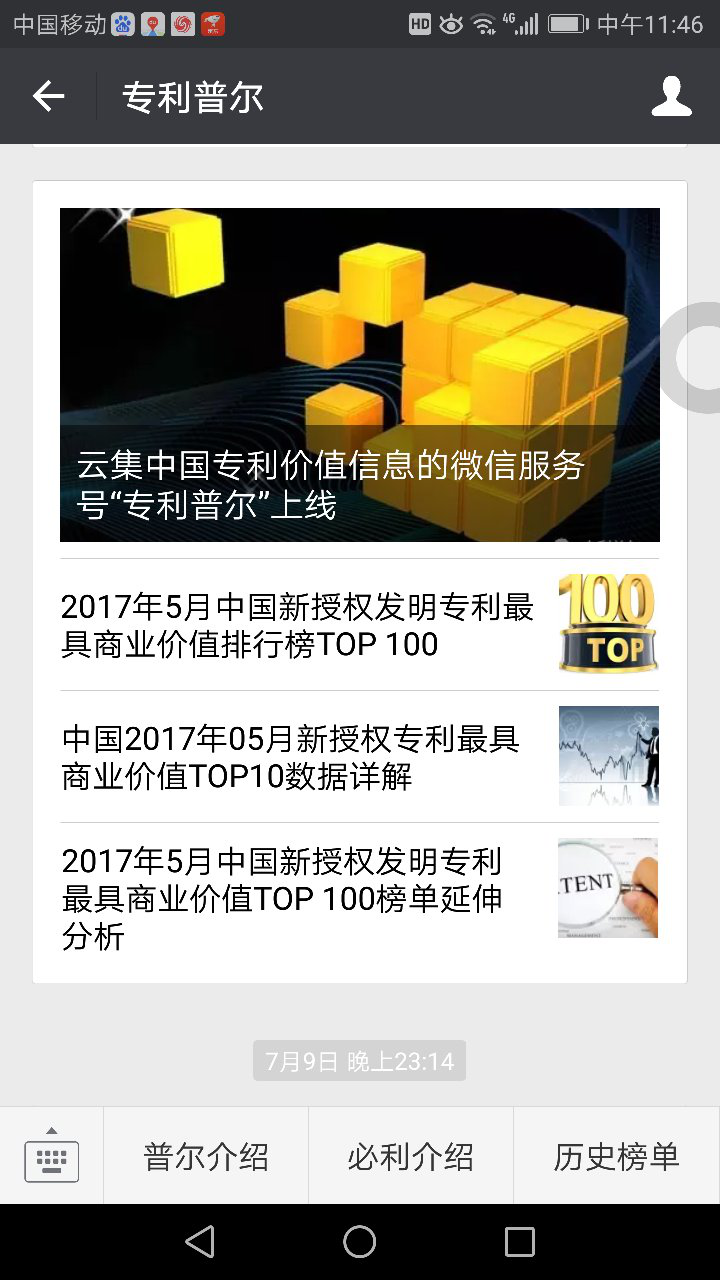Open the account profile icon
The width and height of the screenshot is (720, 1280).
tap(671, 96)
